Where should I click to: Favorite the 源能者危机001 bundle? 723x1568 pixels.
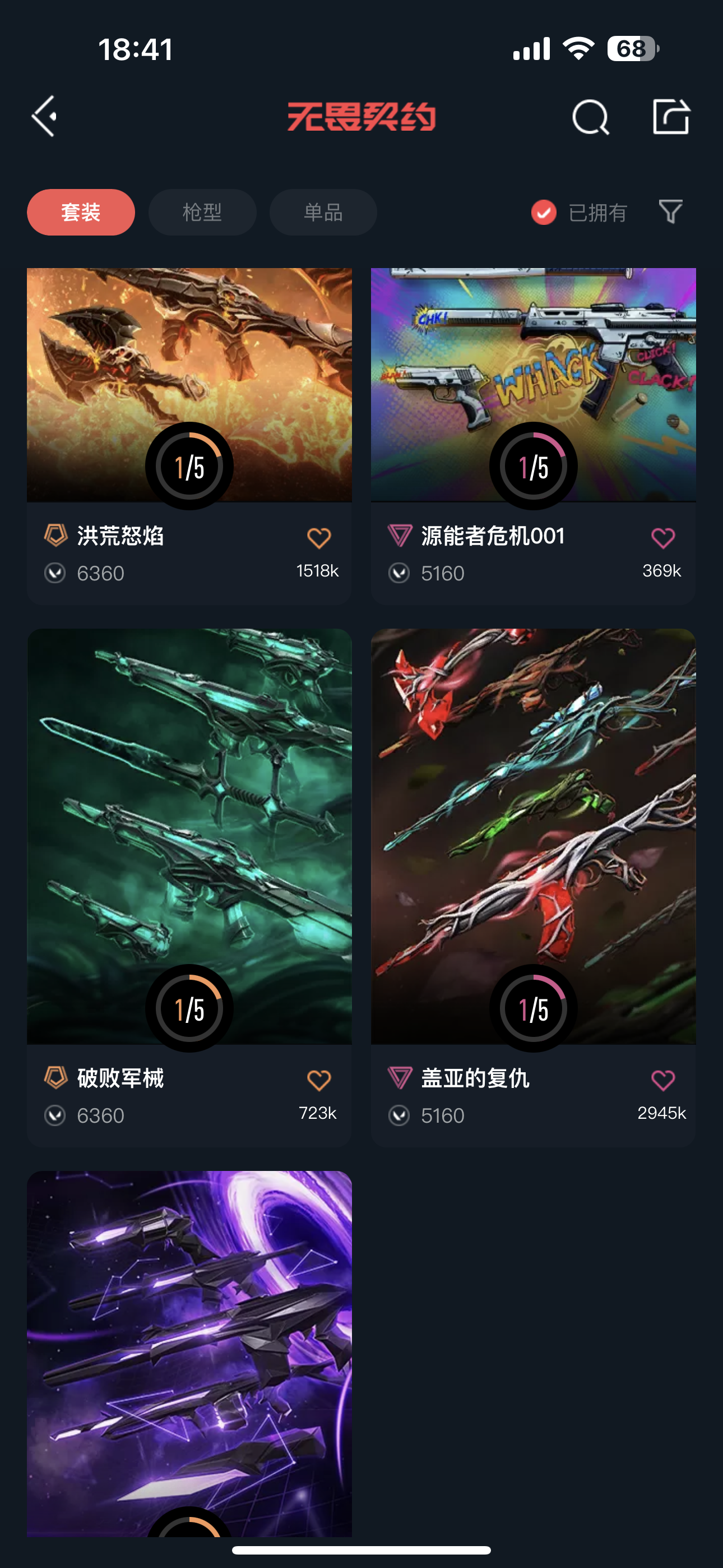pyautogui.click(x=662, y=538)
